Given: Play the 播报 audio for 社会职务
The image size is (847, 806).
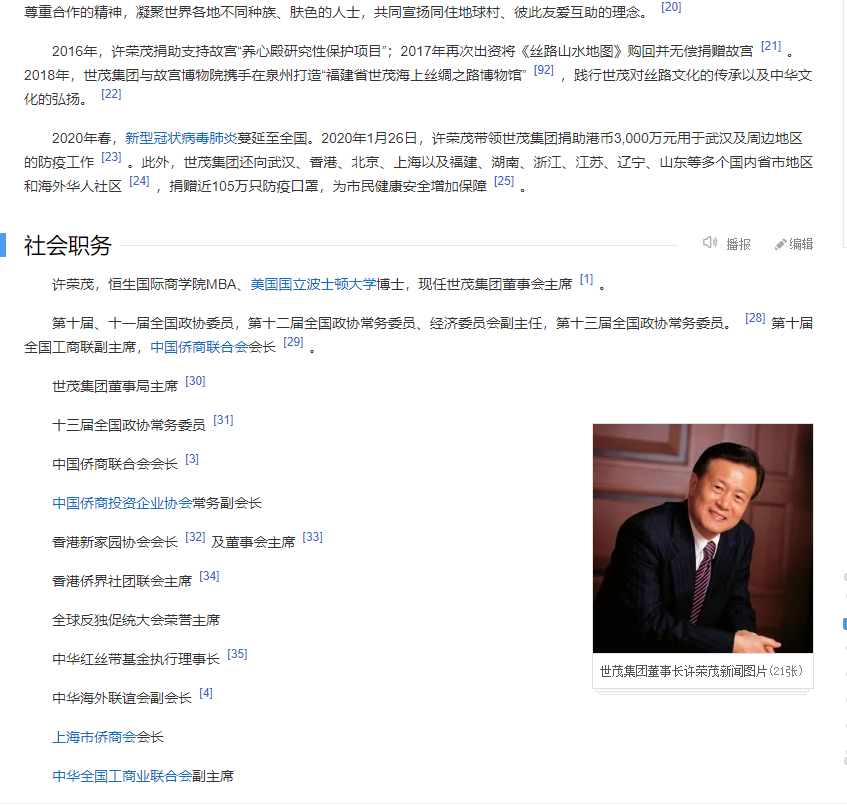Looking at the screenshot, I should click(x=727, y=244).
